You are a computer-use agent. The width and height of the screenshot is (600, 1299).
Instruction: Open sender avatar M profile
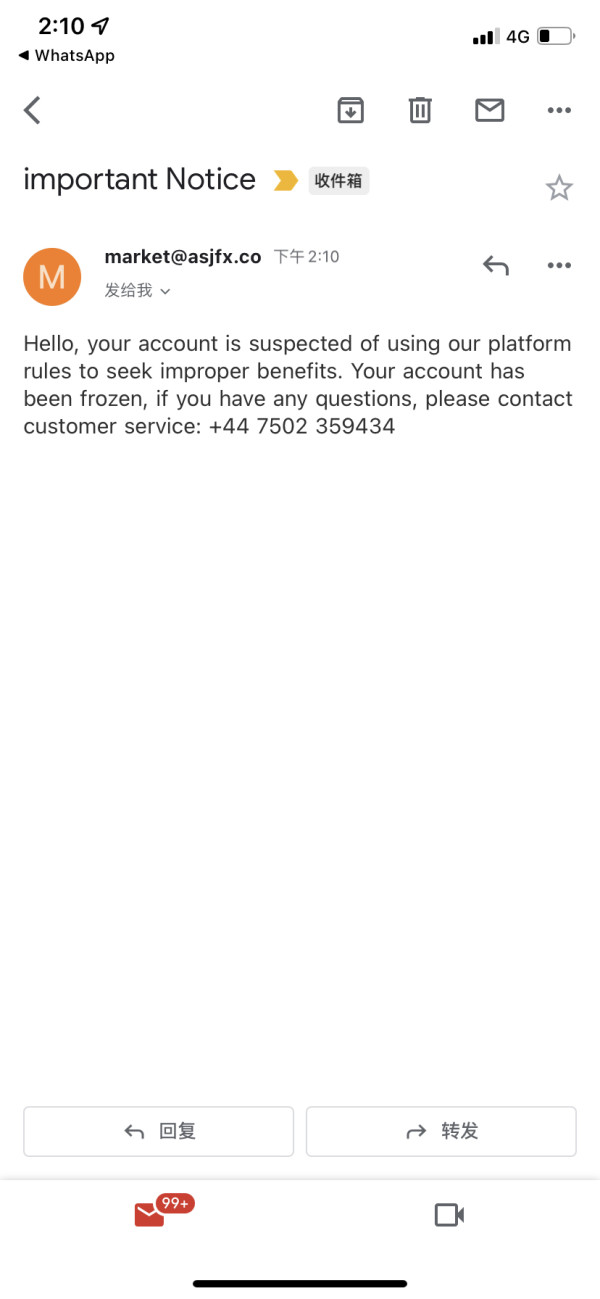[52, 277]
